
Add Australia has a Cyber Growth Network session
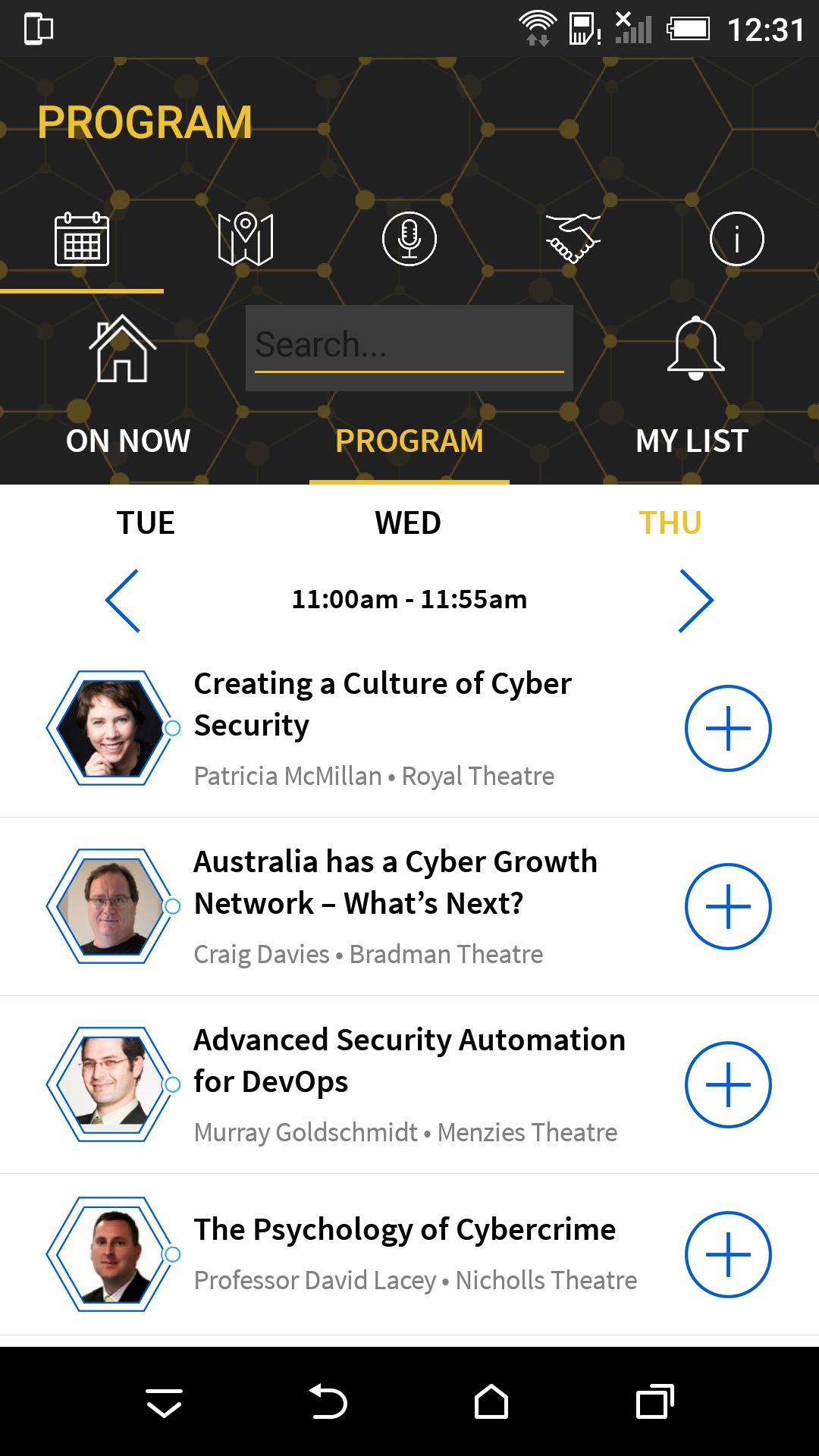coord(728,906)
